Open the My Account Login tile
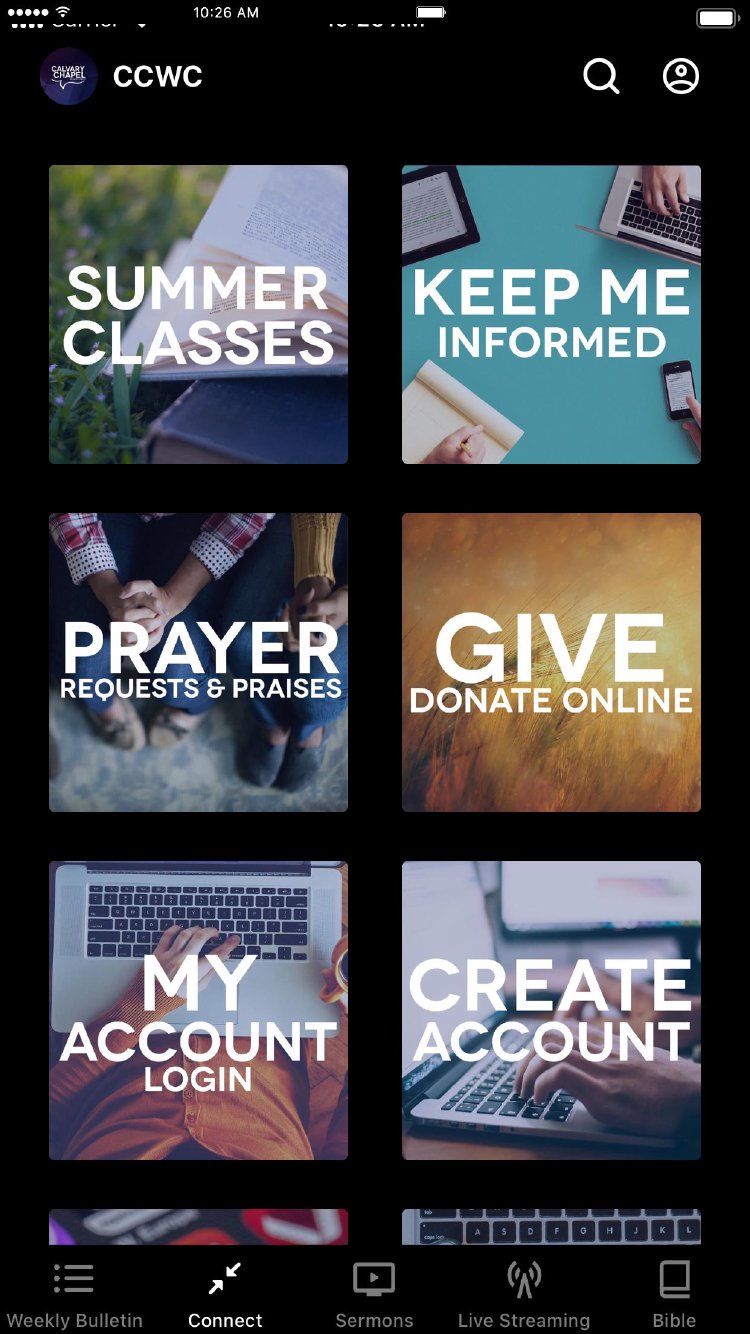 tap(198, 1010)
